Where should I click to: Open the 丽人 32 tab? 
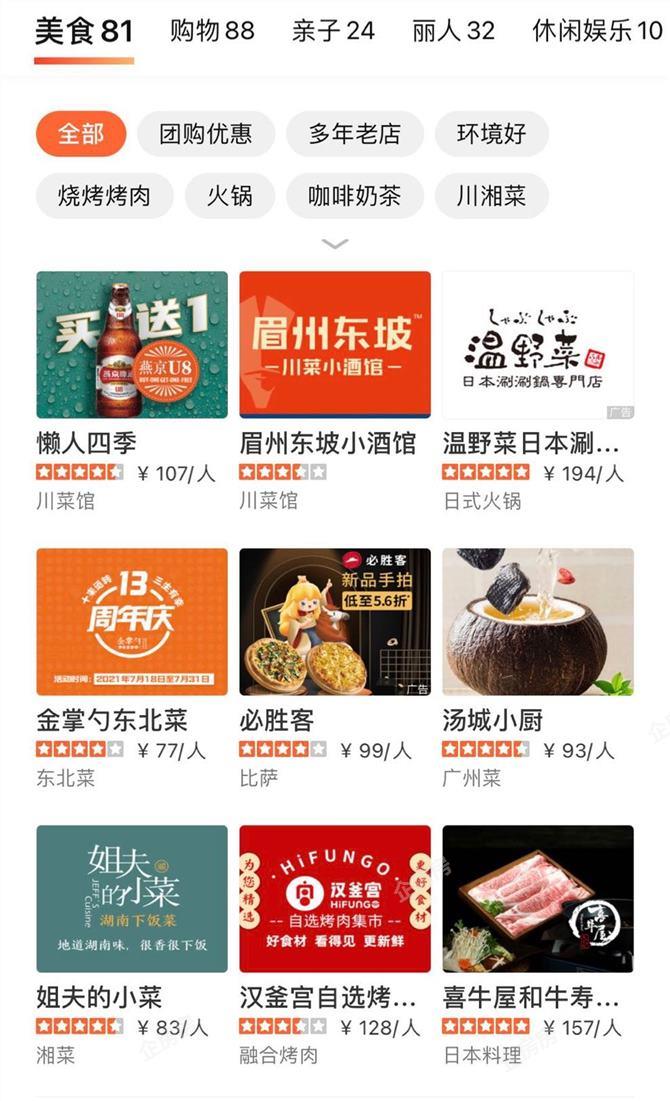click(454, 31)
